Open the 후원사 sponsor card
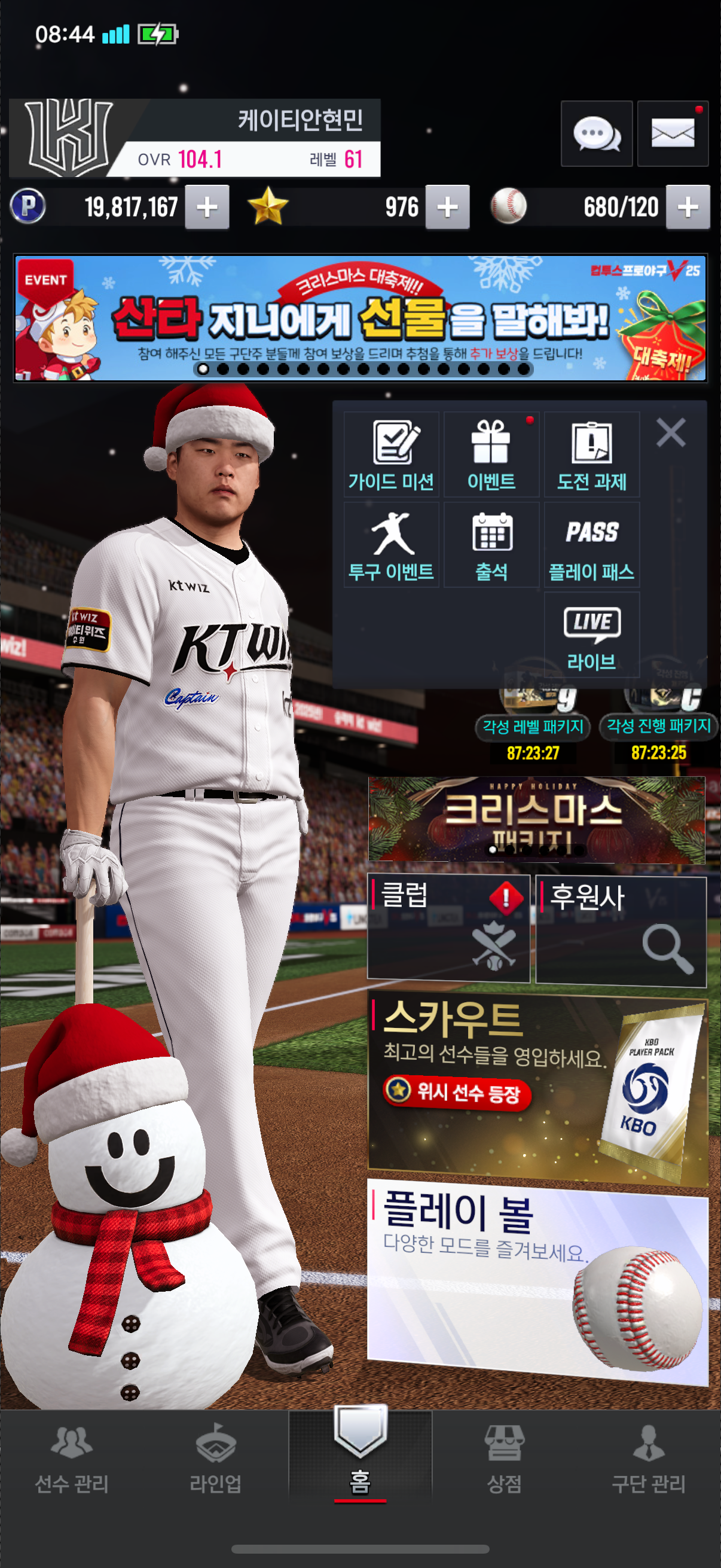The image size is (721, 1568). point(621,929)
